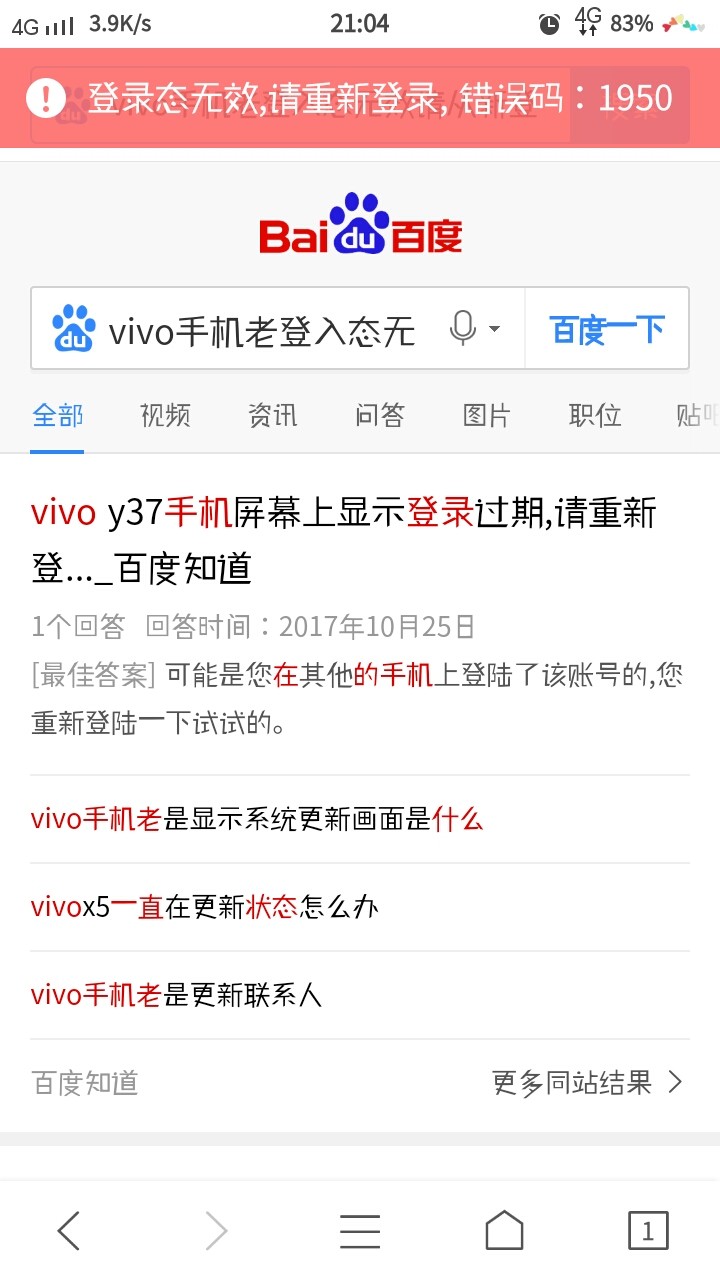
Task: Tap the 百度一下 search button
Action: [x=607, y=329]
